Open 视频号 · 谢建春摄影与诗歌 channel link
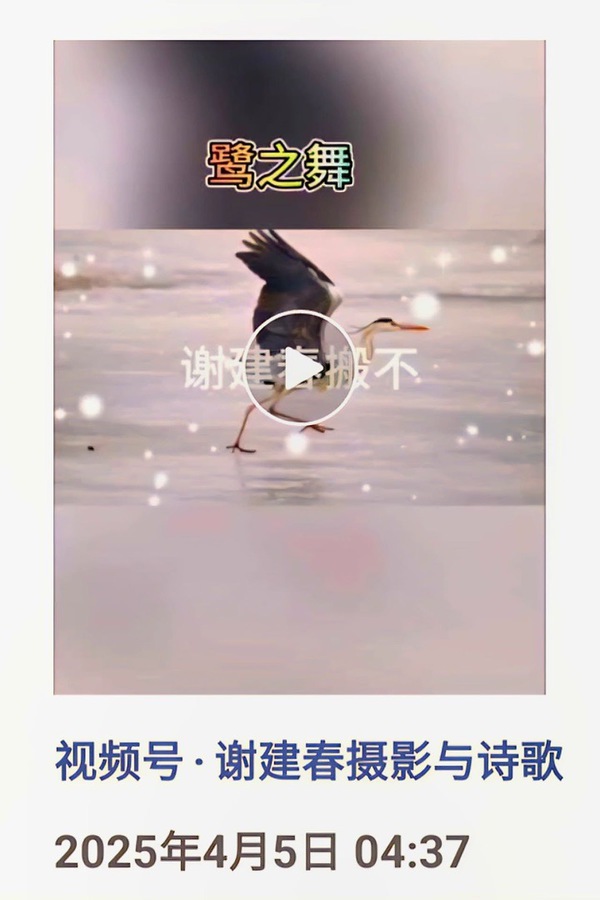 coord(308,763)
